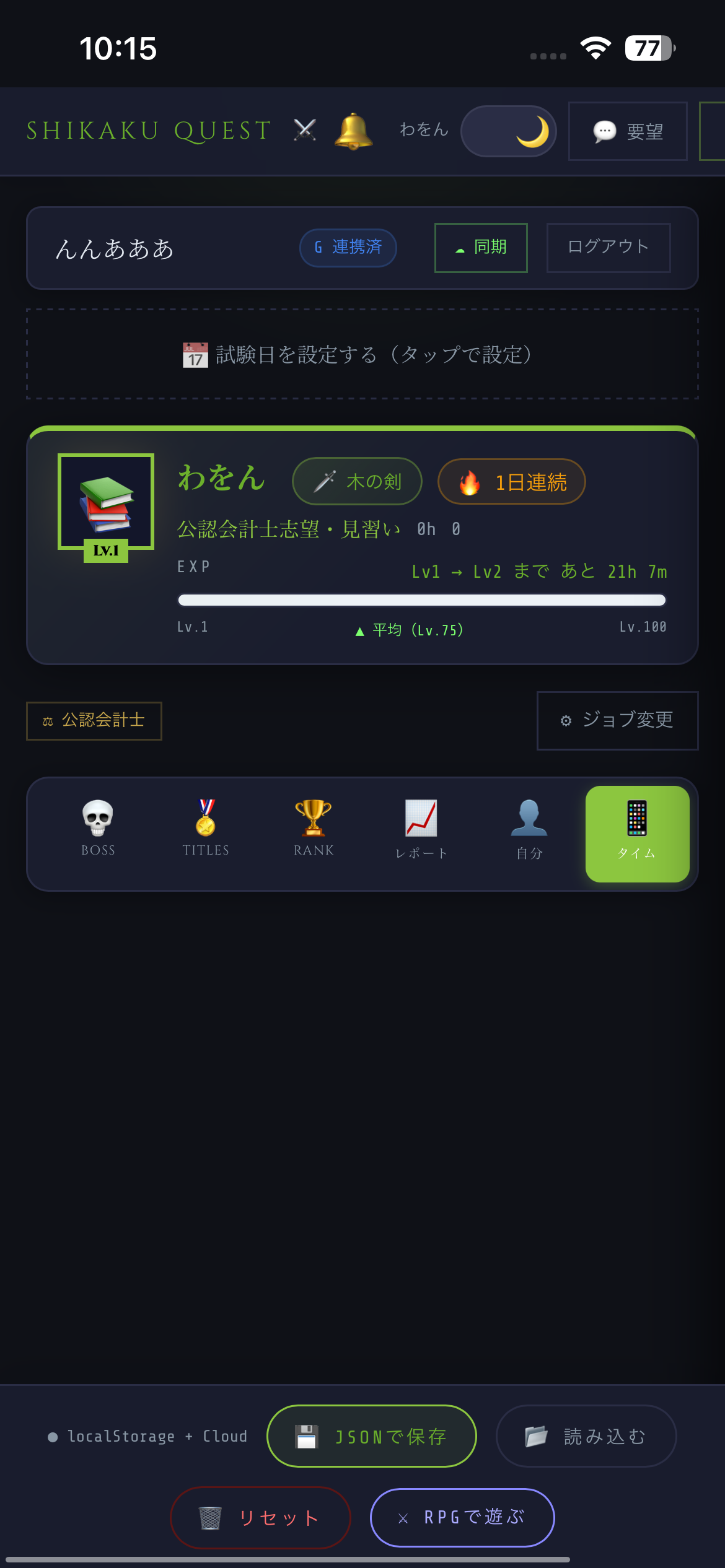Screen dimensions: 725x1568
Task: Toggle the dark mode moon switch
Action: pos(508,131)
